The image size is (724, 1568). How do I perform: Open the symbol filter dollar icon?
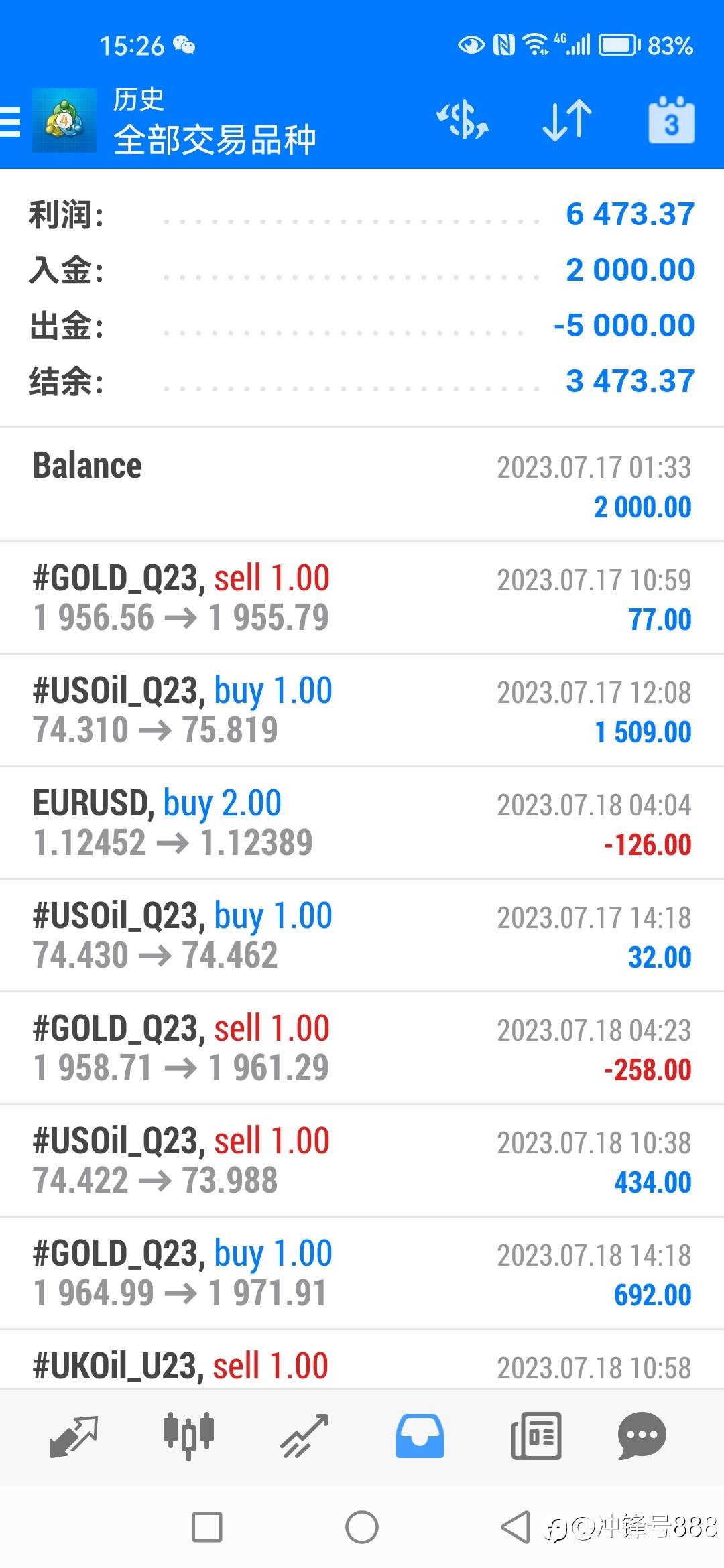pos(463,121)
